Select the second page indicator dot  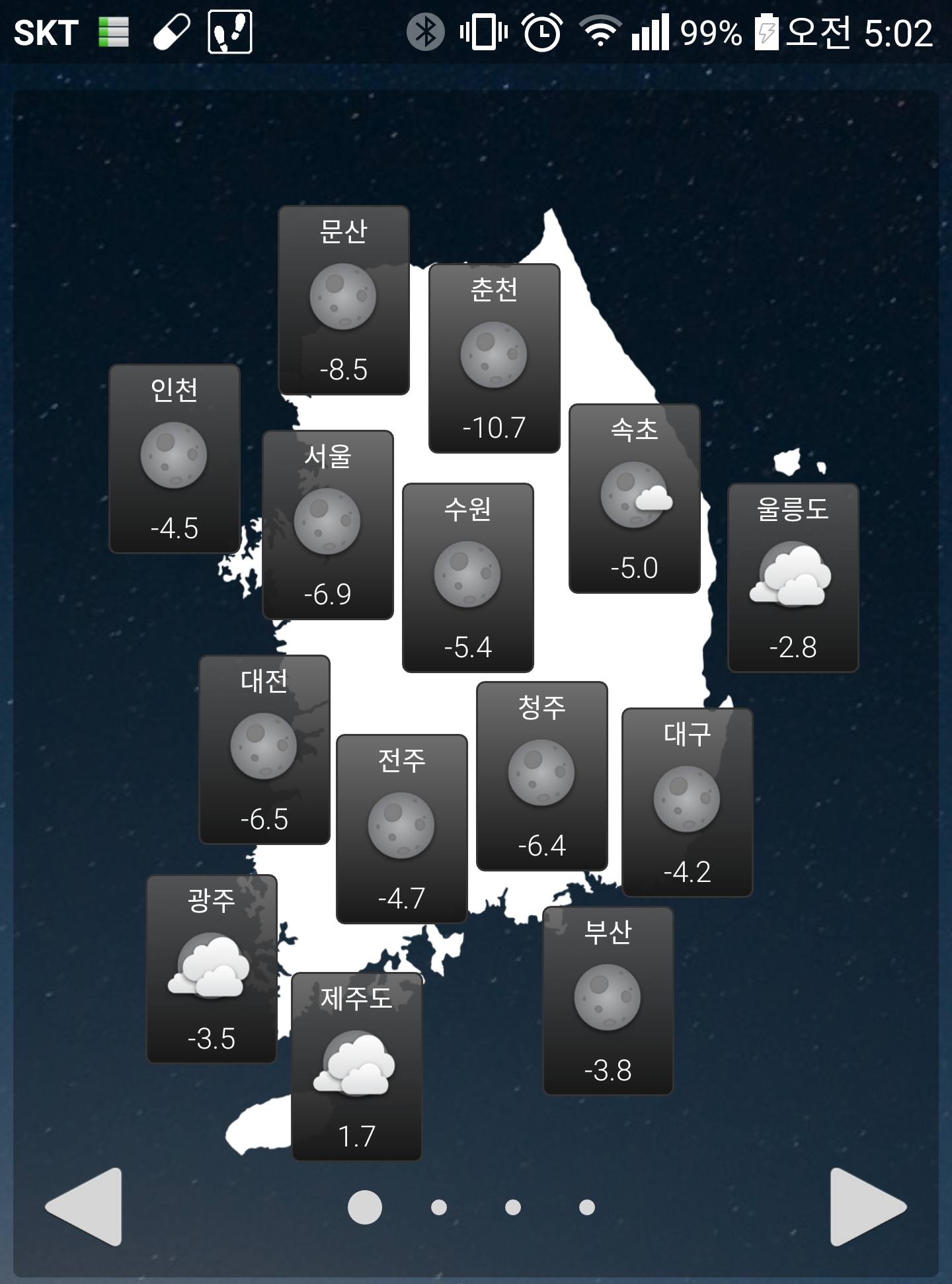[x=439, y=1207]
